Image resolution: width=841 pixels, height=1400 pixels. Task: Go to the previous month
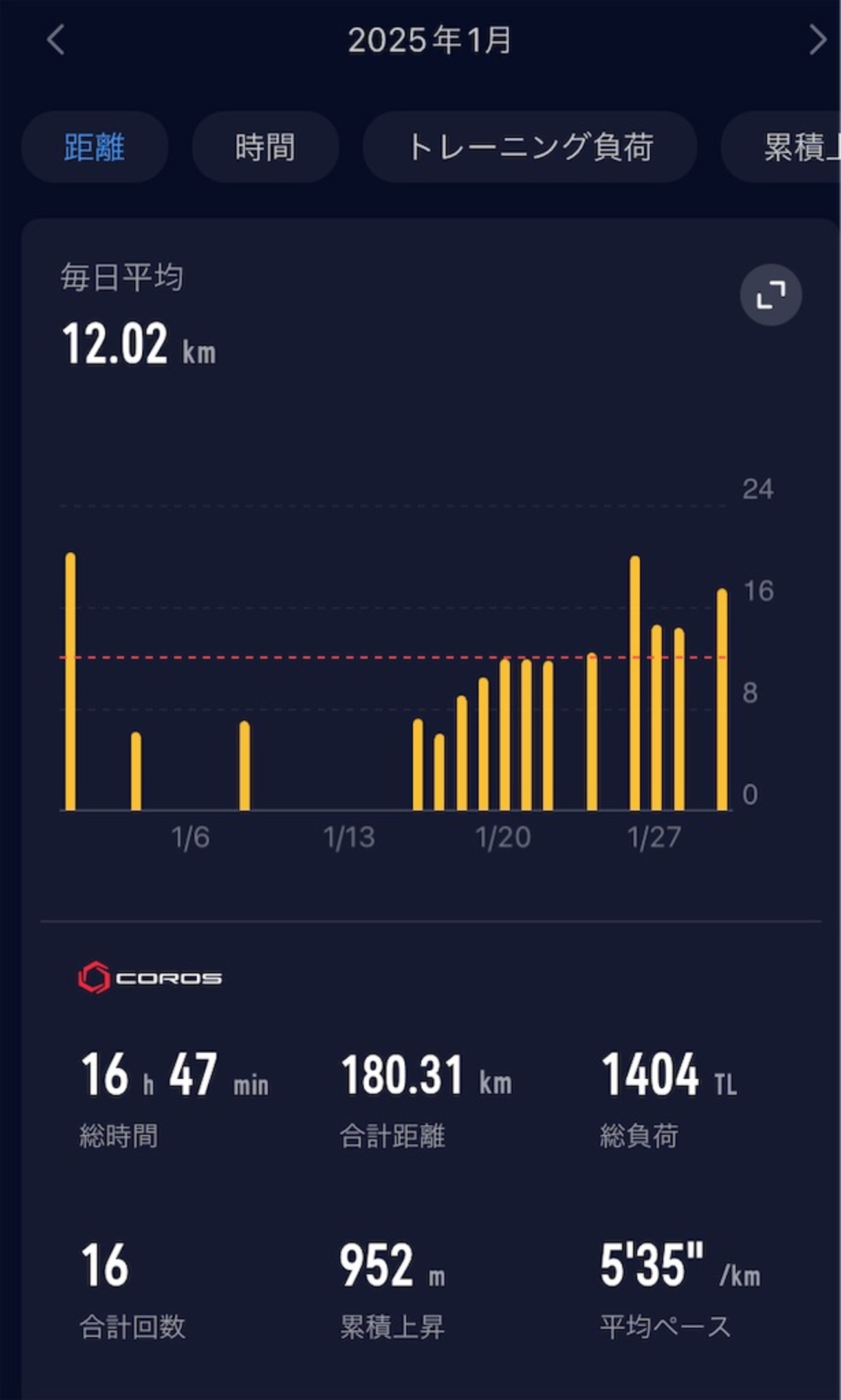coord(56,40)
